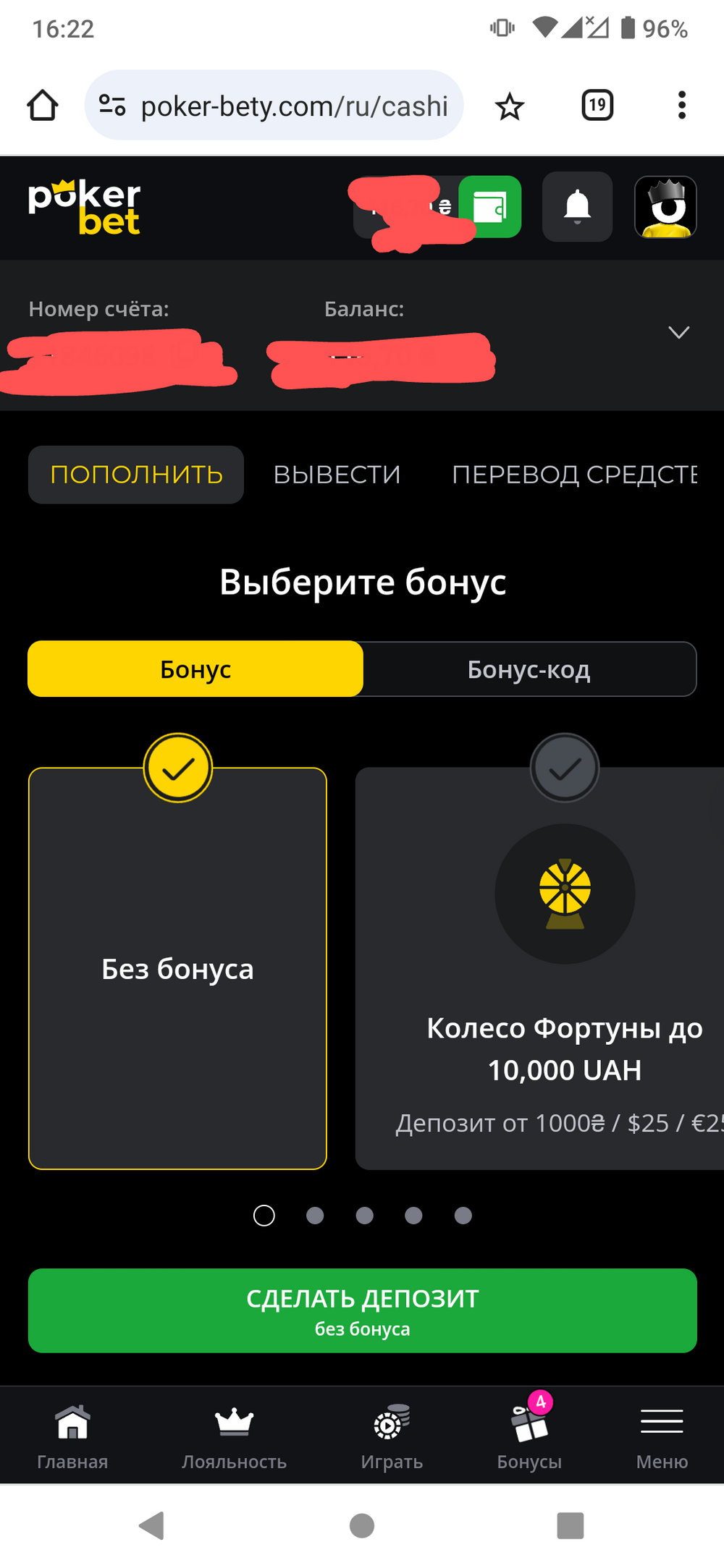The image size is (724, 1568).
Task: Open the browser tab switcher showing 19
Action: pyautogui.click(x=597, y=106)
